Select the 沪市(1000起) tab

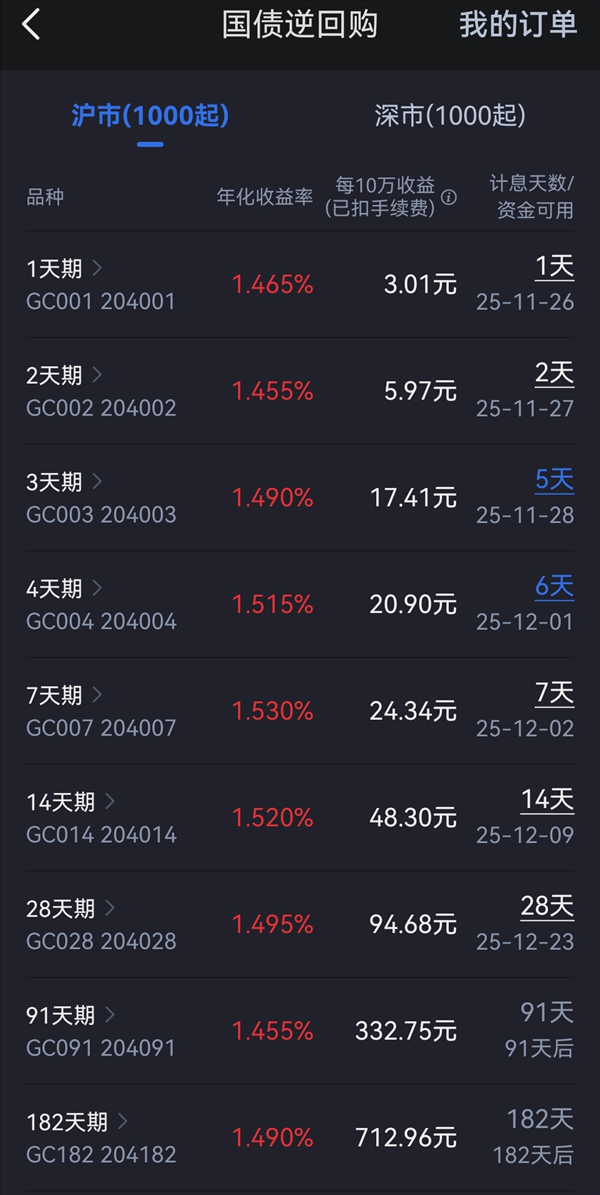(x=150, y=116)
